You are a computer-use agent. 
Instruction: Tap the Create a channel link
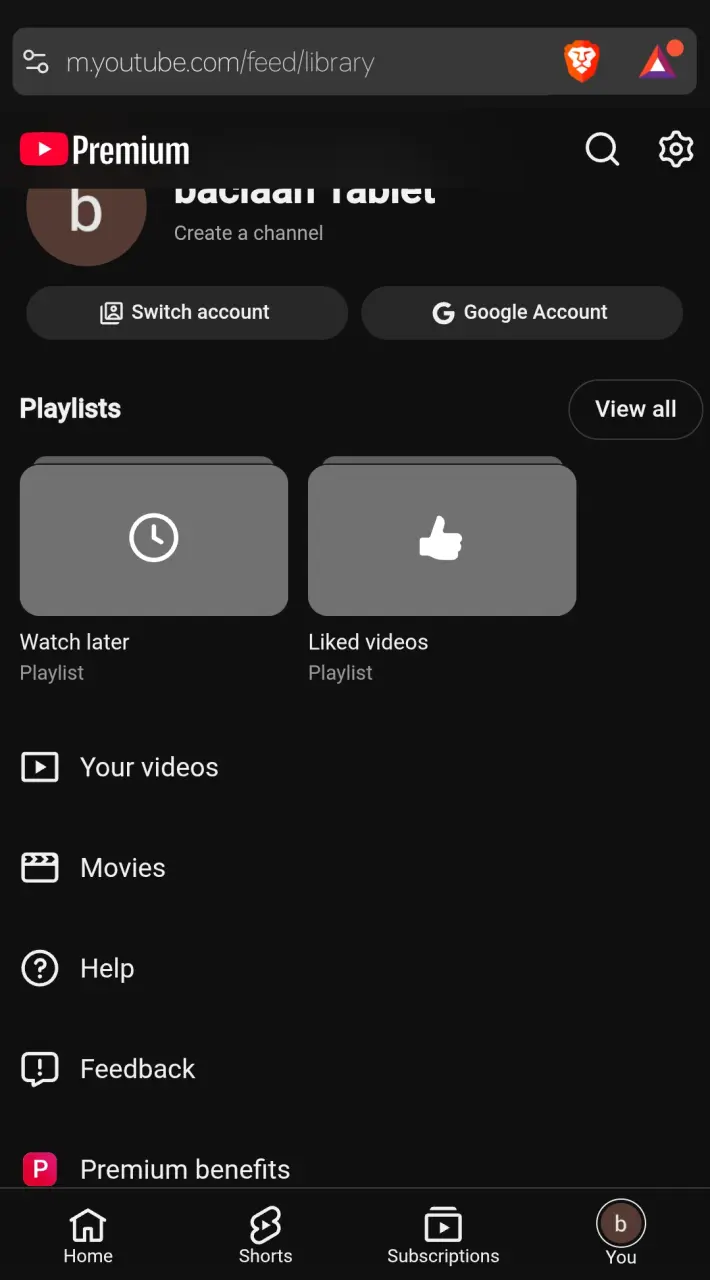tap(248, 233)
